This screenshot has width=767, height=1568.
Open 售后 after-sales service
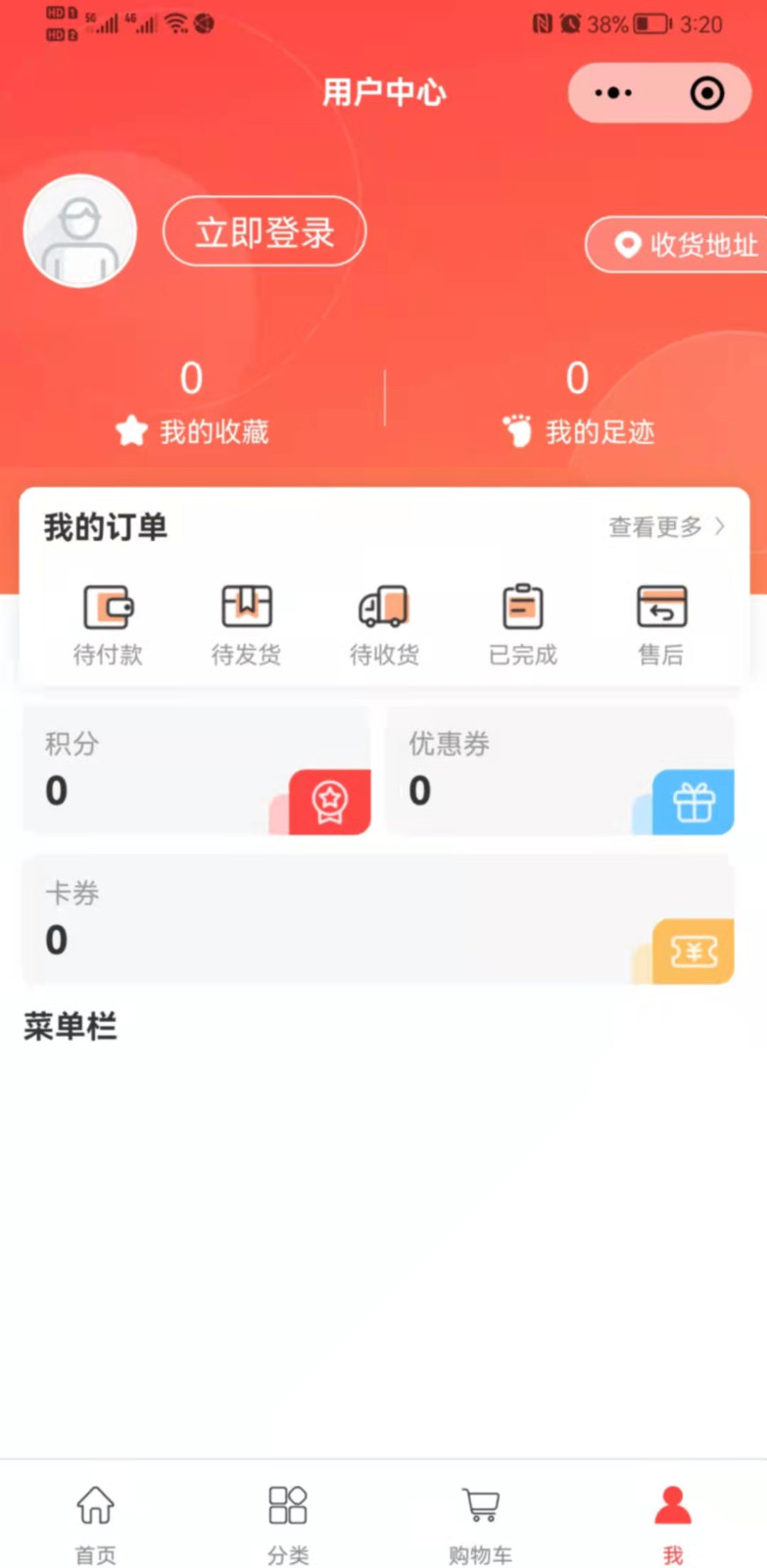point(661,623)
